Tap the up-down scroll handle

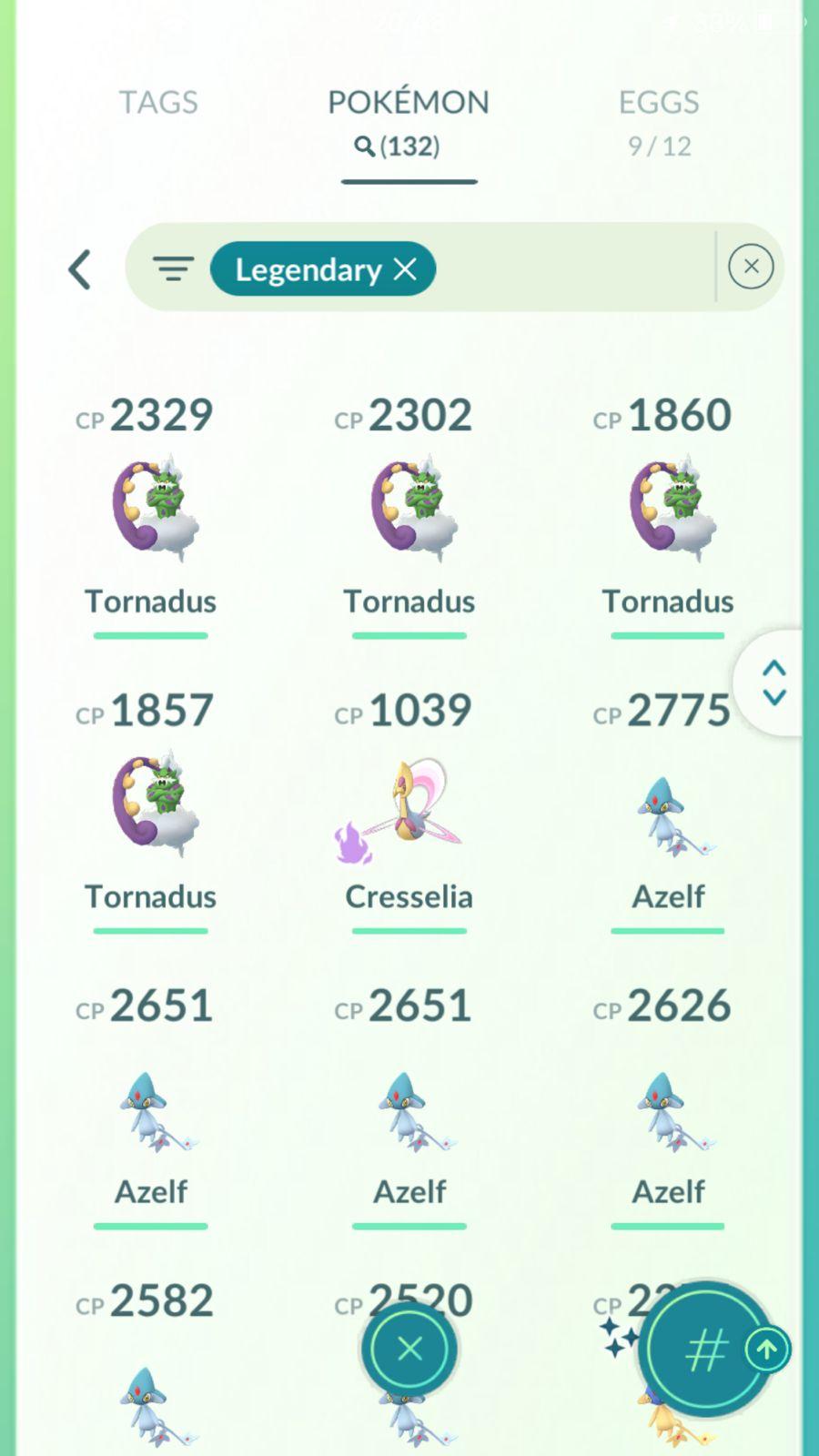click(x=773, y=682)
